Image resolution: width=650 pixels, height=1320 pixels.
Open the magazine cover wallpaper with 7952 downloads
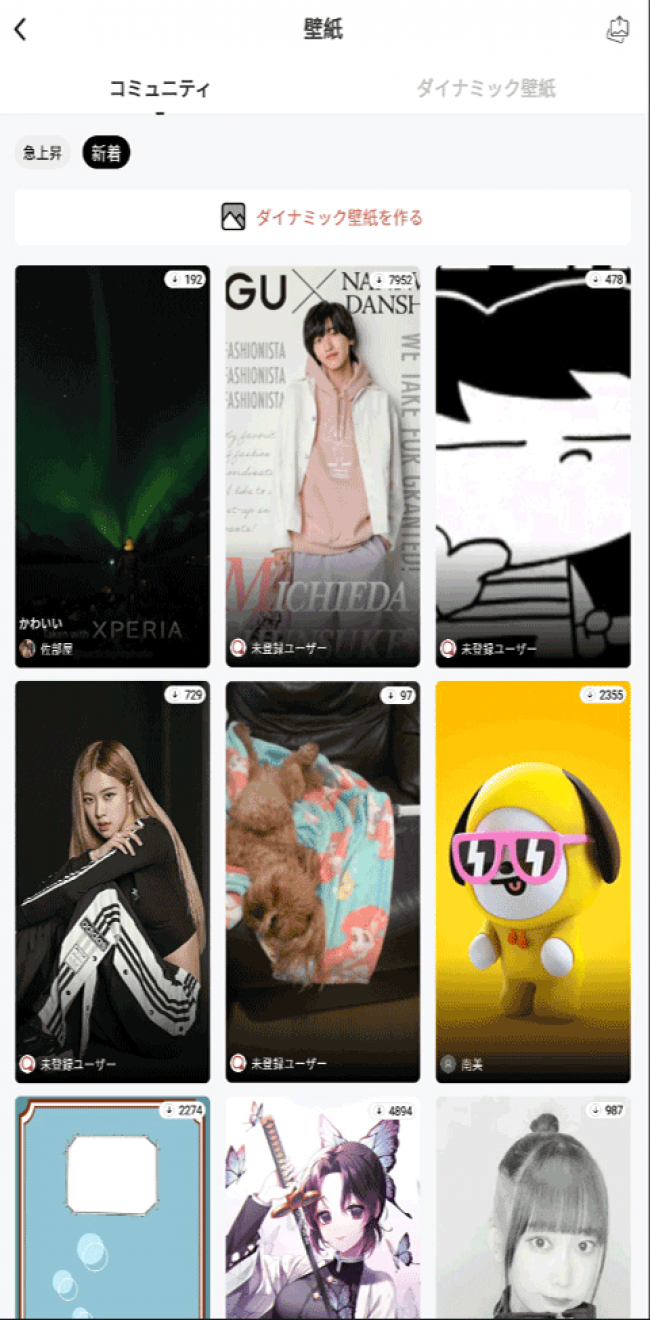pos(322,465)
